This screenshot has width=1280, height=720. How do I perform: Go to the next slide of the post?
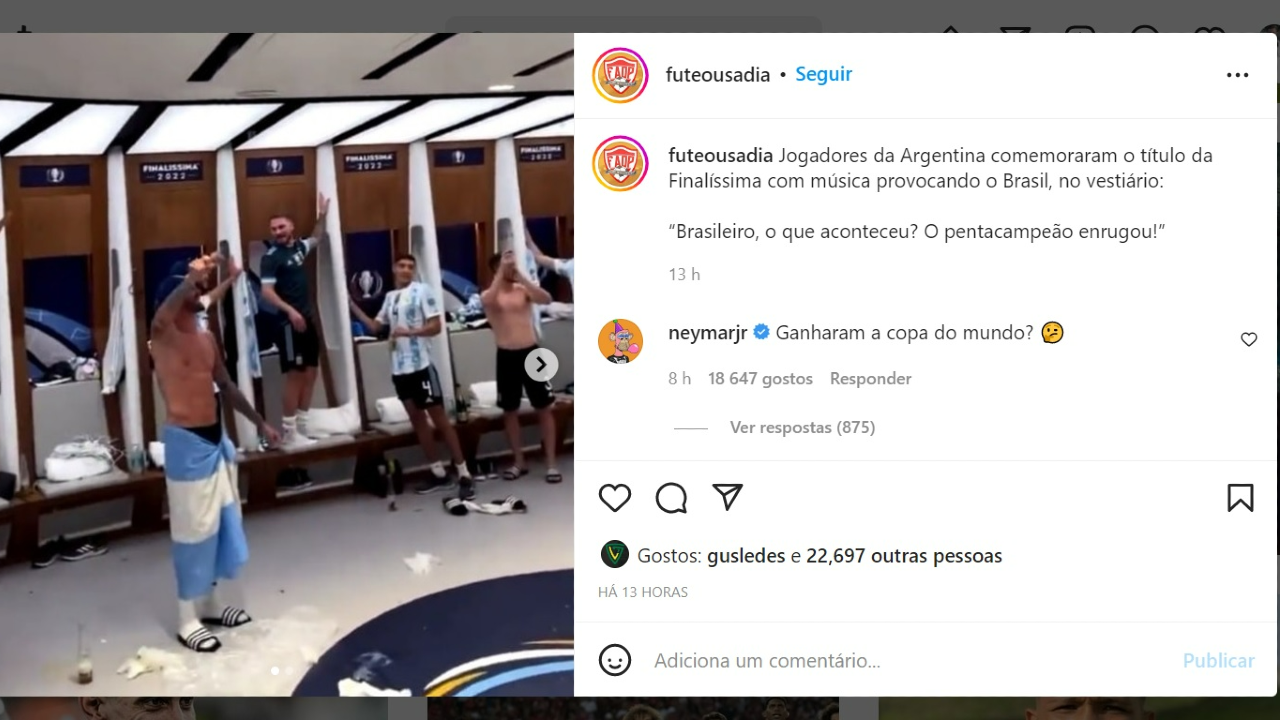pos(541,365)
